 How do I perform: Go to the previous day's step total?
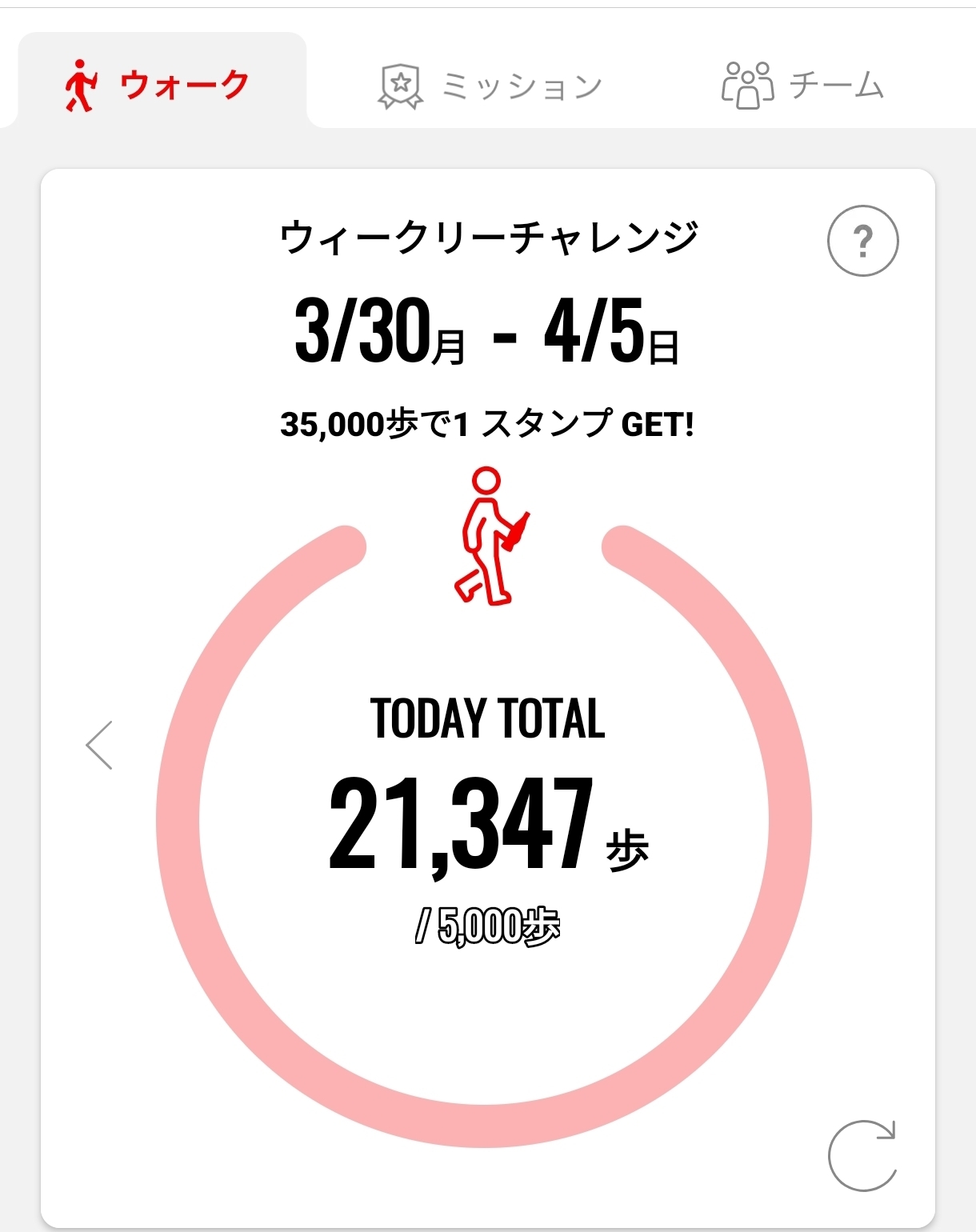coord(100,746)
